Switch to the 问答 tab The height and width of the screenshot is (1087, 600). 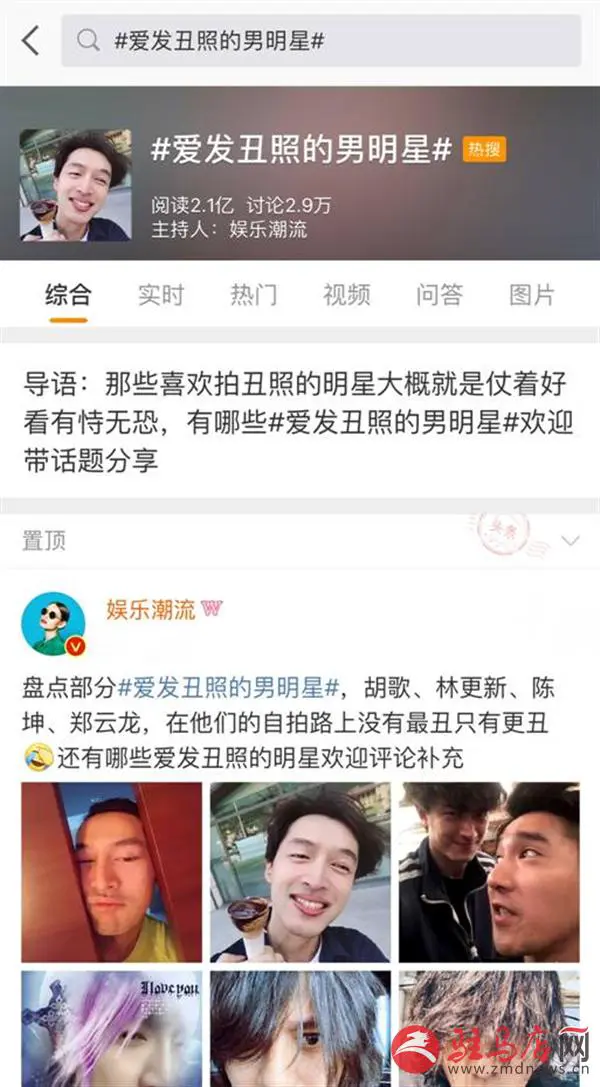pyautogui.click(x=439, y=295)
